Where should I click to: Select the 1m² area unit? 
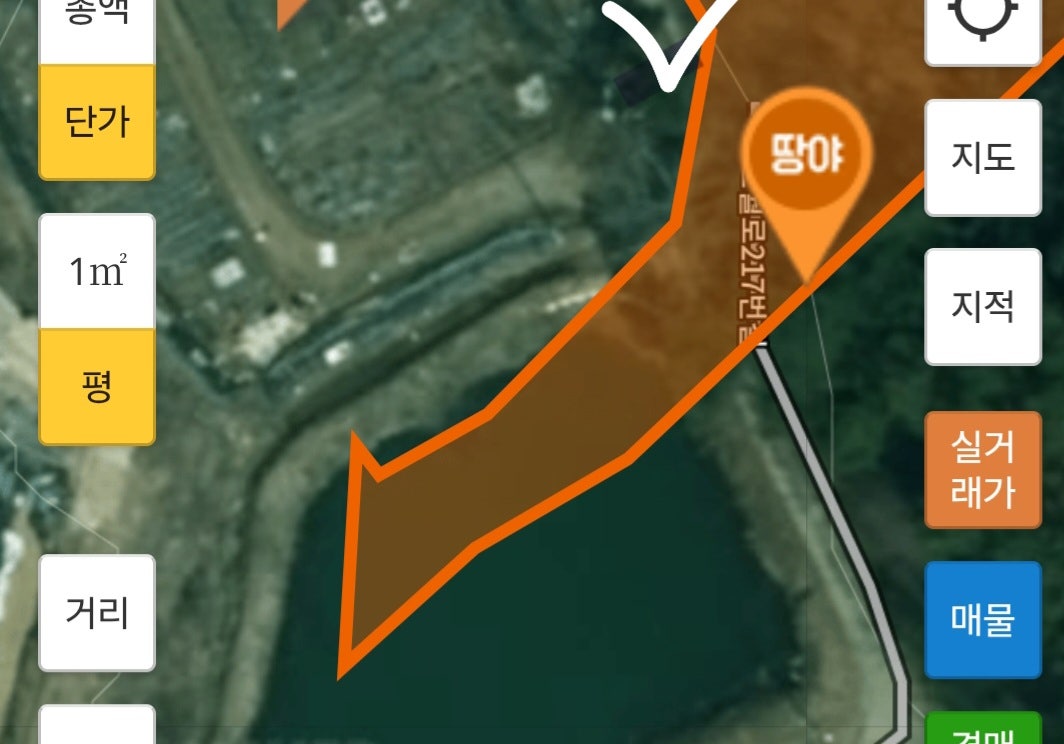point(96,271)
